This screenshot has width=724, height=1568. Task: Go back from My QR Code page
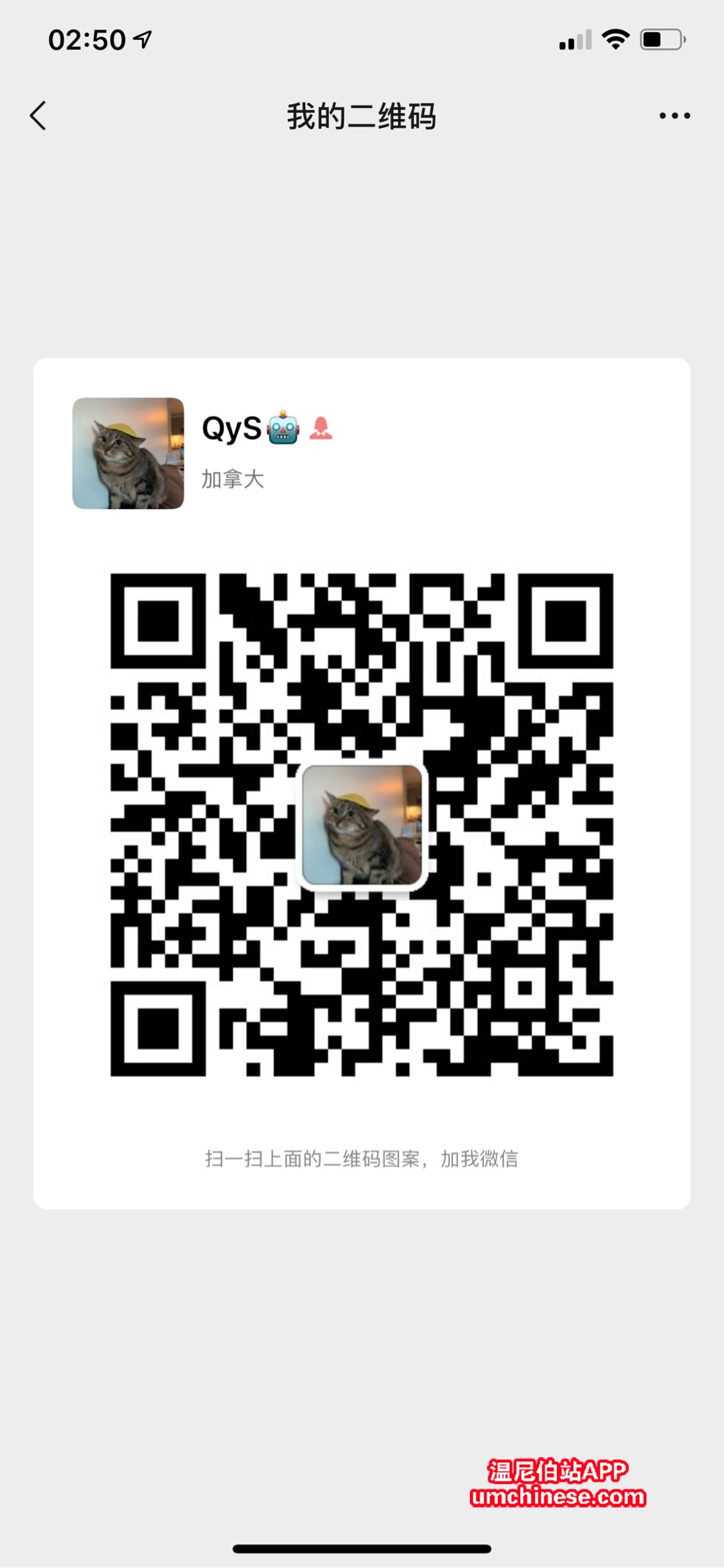point(38,116)
